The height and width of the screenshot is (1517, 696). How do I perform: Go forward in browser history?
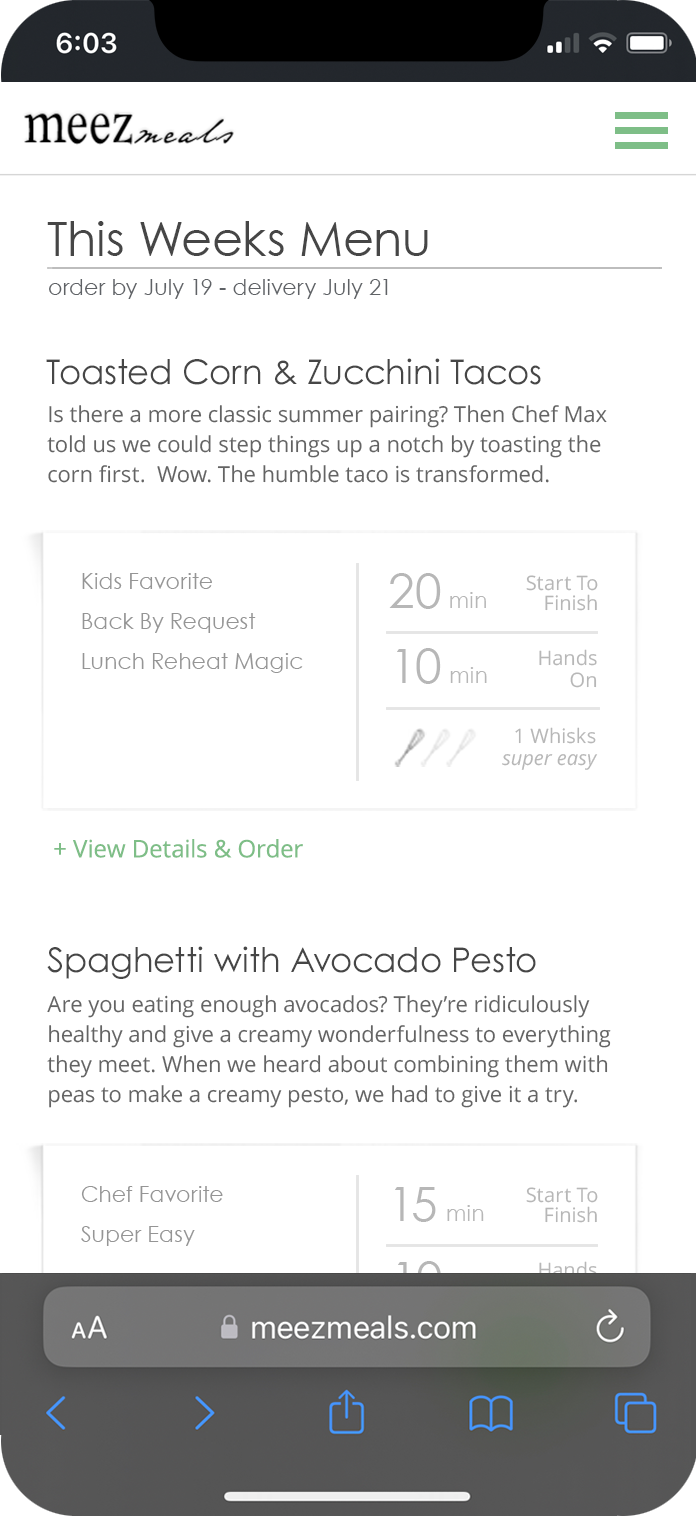tap(204, 1413)
